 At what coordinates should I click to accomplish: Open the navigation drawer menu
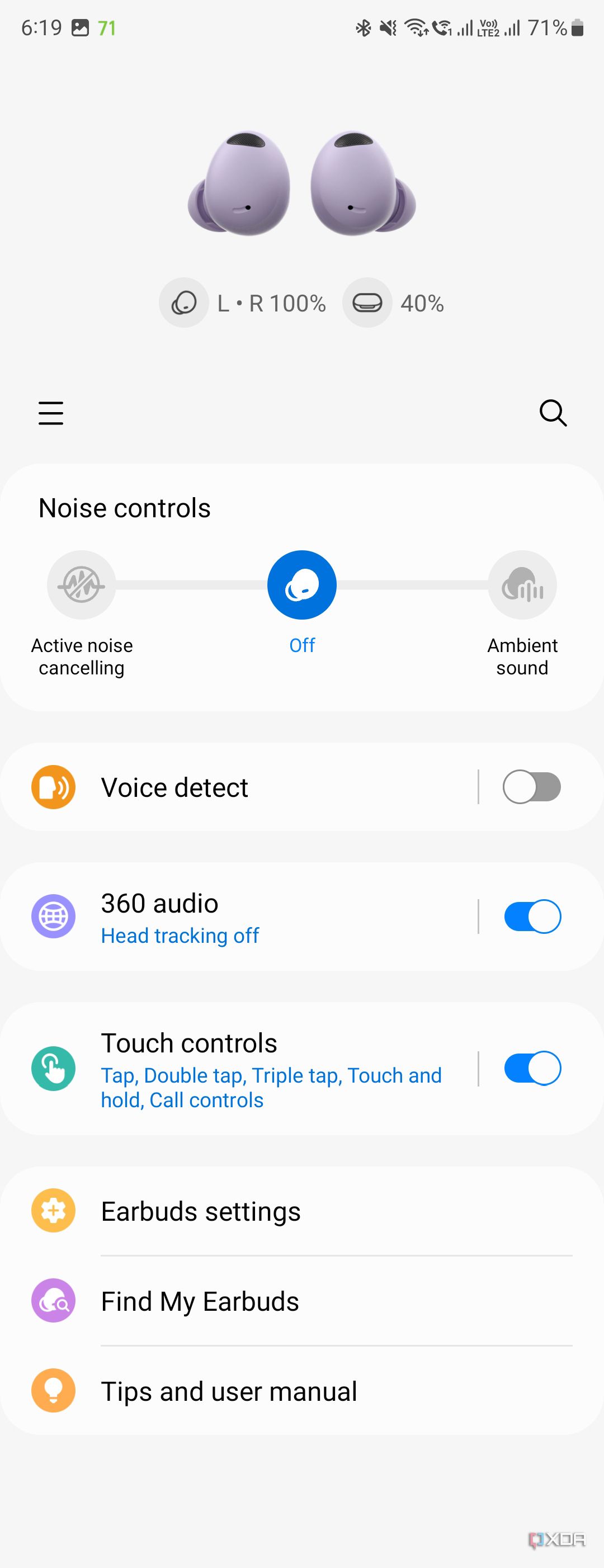coord(51,413)
